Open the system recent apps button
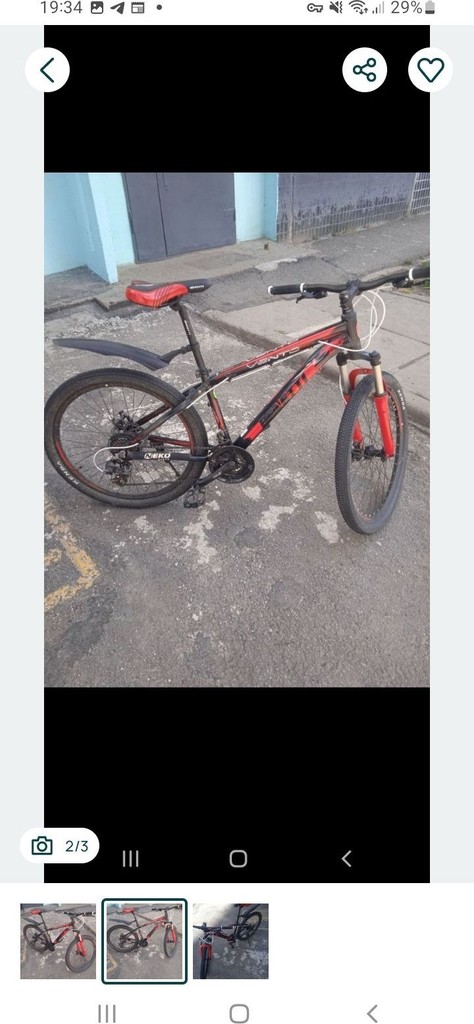 click(106, 1013)
